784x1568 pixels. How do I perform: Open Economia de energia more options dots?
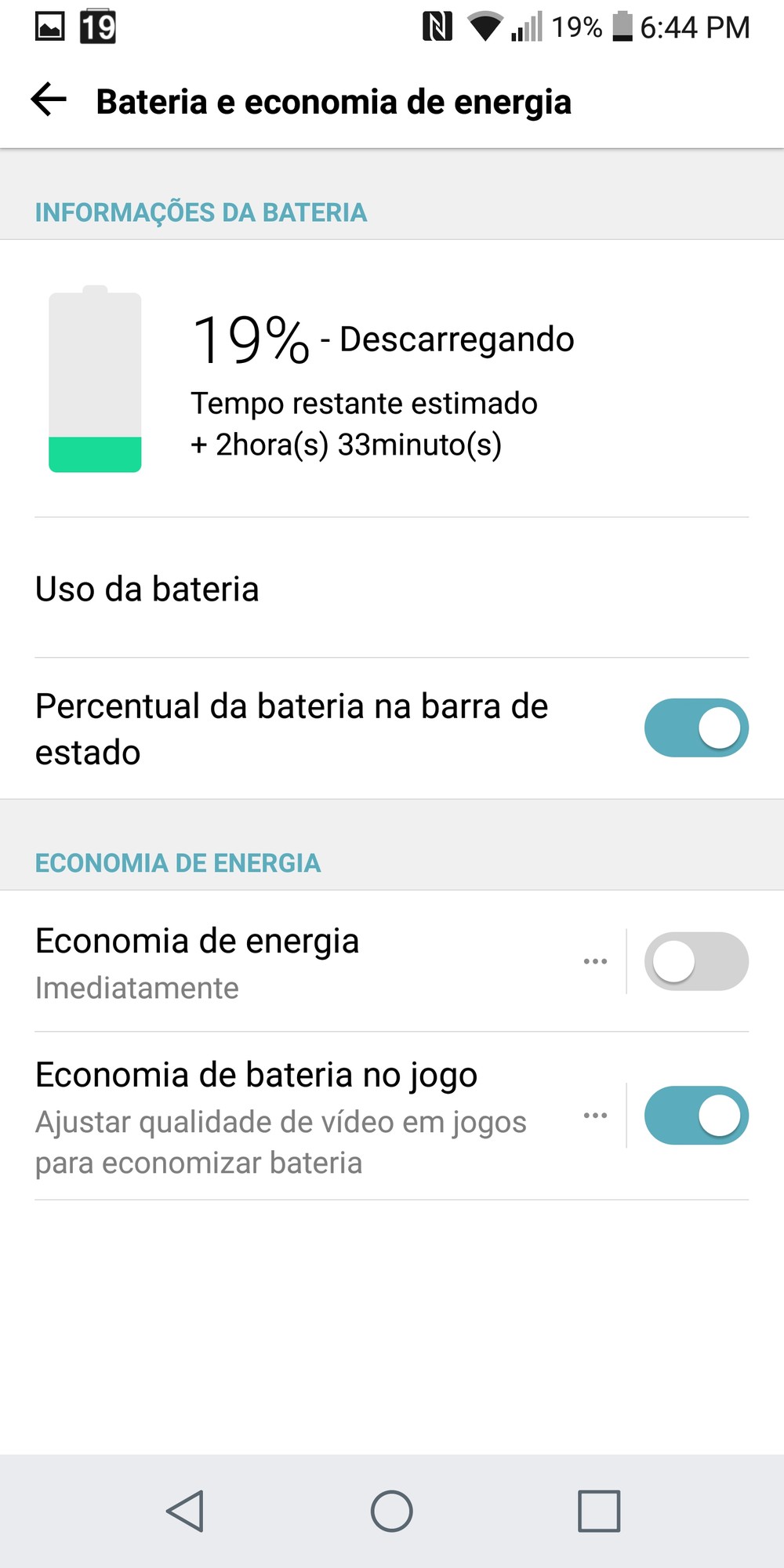coord(595,961)
